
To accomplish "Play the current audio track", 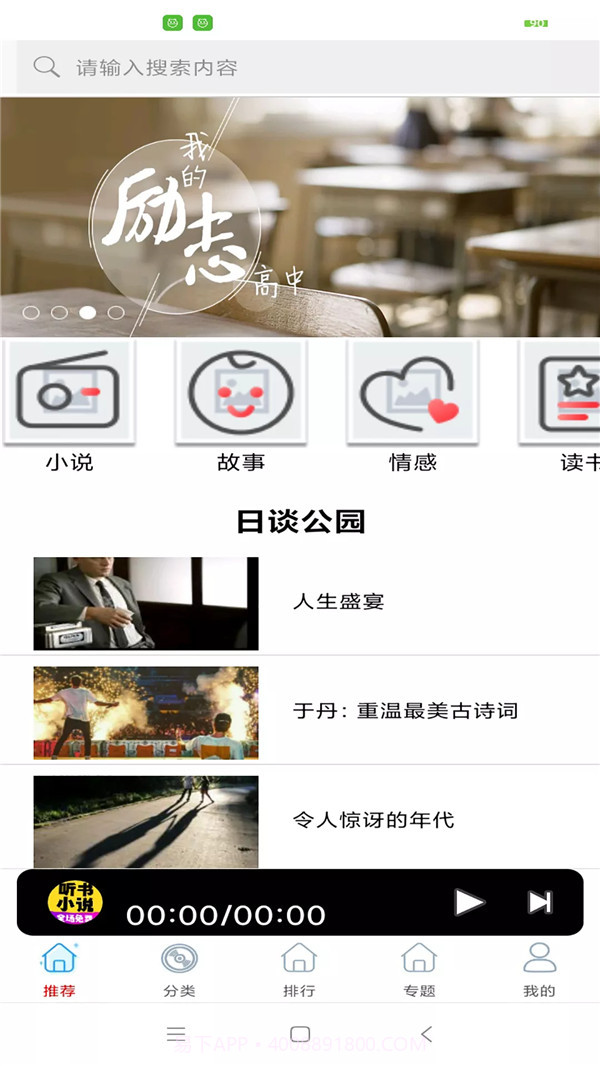I will (469, 902).
